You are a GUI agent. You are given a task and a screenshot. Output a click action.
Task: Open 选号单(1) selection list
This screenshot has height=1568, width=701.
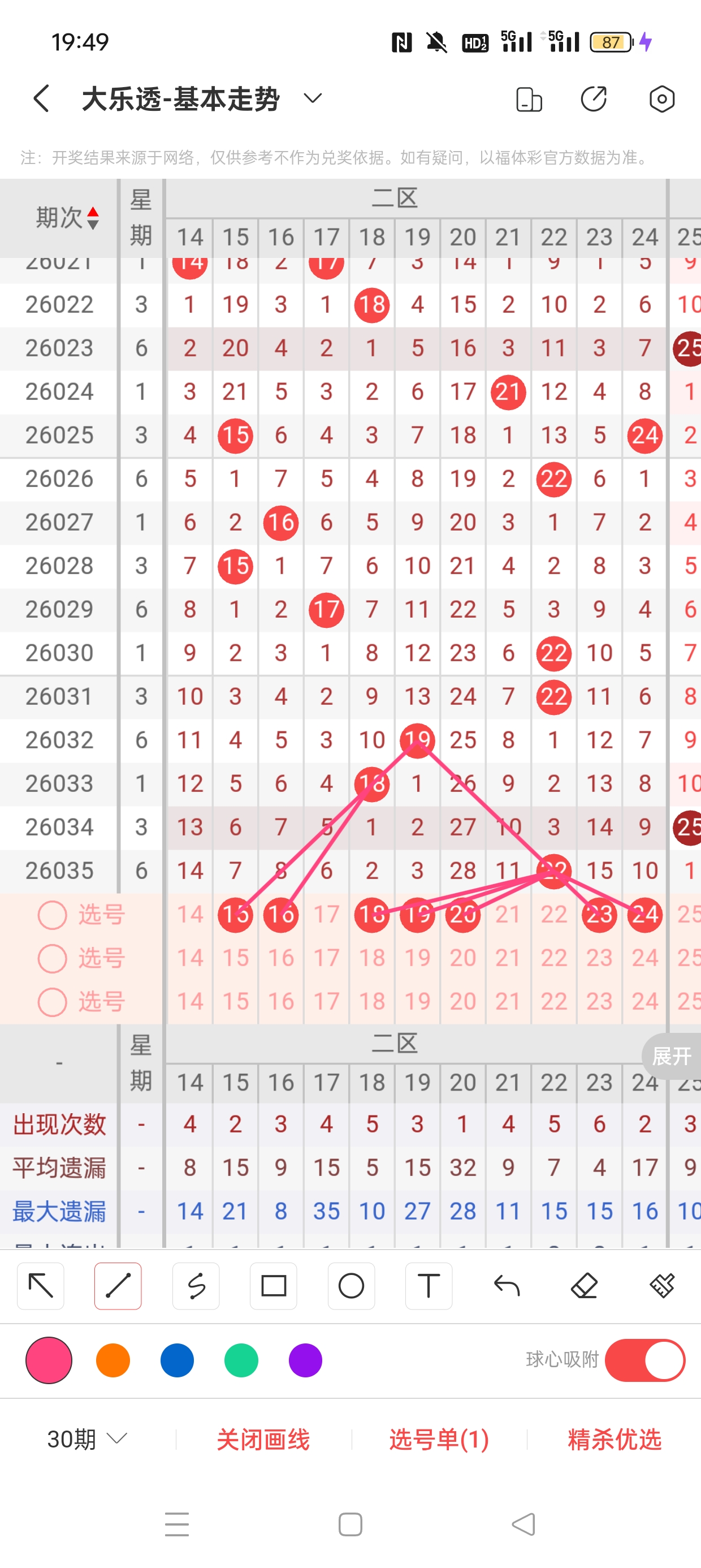(439, 1439)
